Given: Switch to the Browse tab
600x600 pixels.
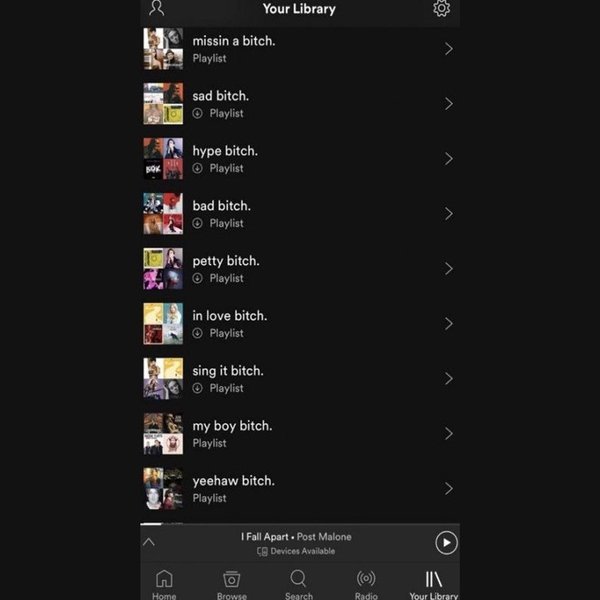Looking at the screenshot, I should 231,584.
